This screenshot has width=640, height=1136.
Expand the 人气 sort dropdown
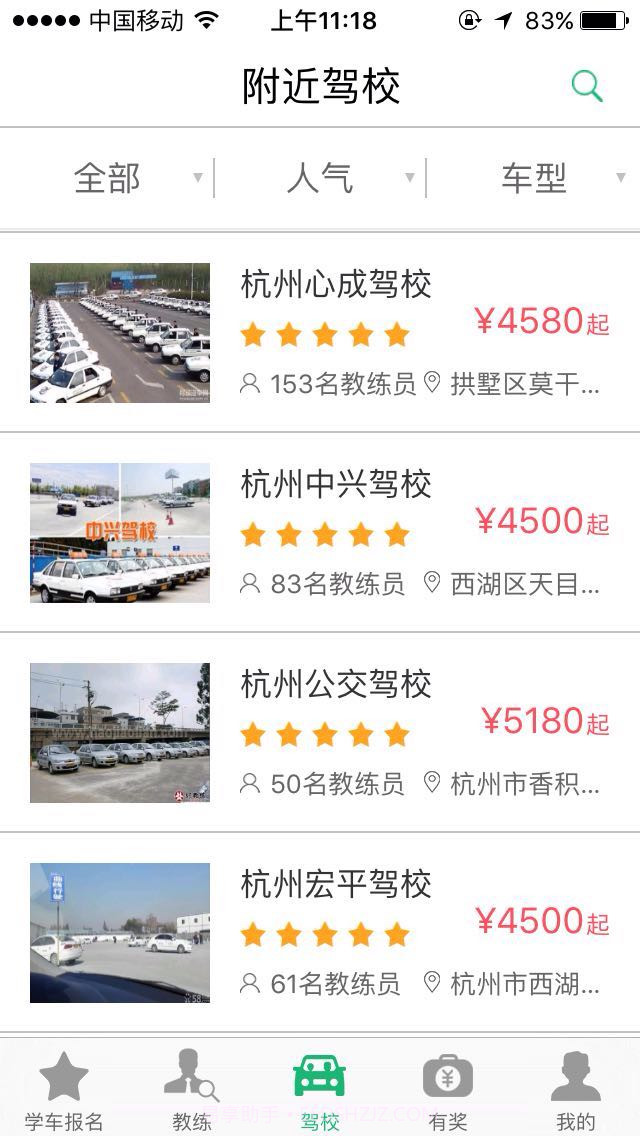320,179
